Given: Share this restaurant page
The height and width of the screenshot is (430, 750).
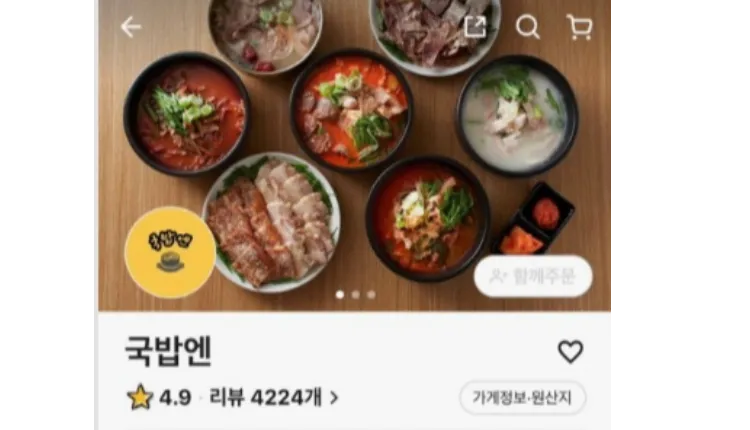Looking at the screenshot, I should click(x=476, y=27).
